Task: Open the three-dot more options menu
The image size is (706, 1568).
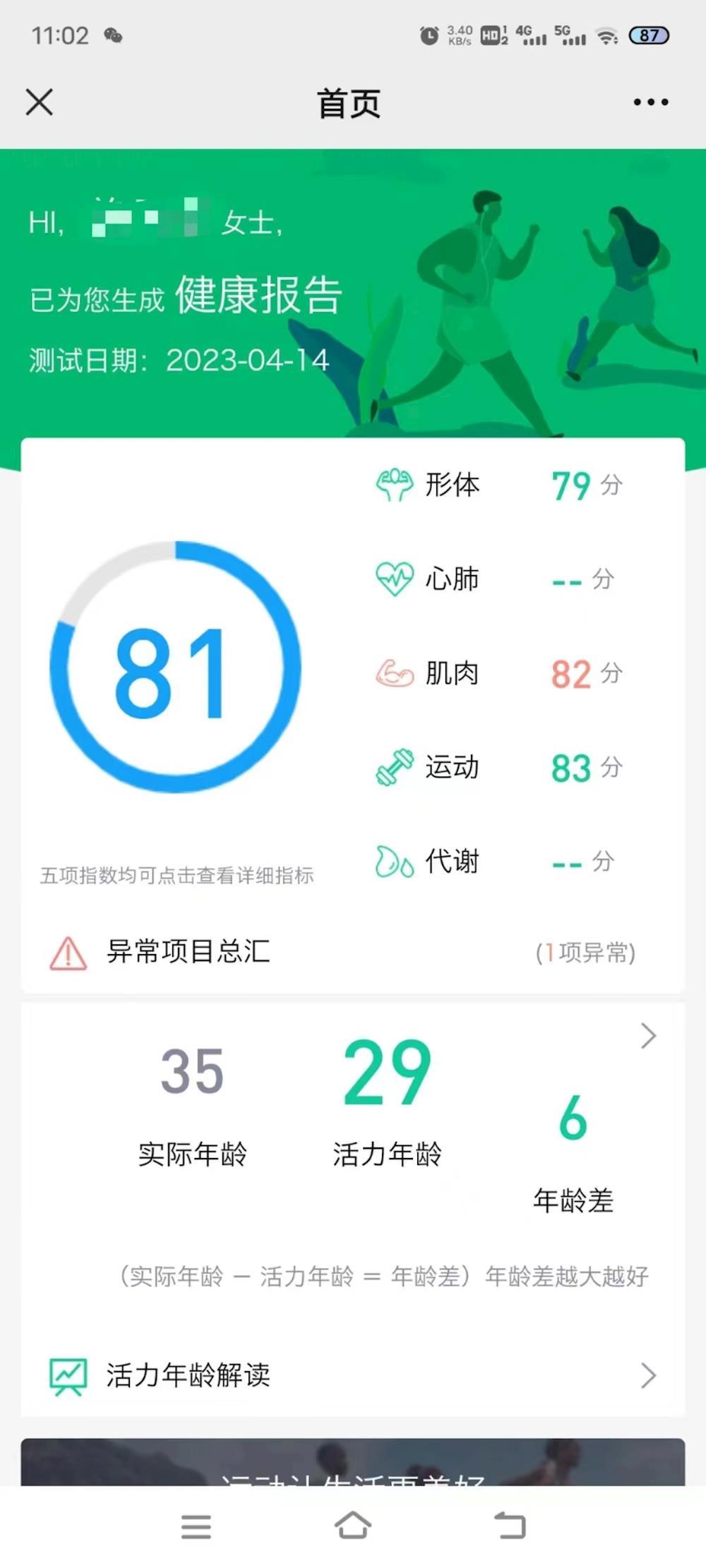Action: tap(650, 102)
